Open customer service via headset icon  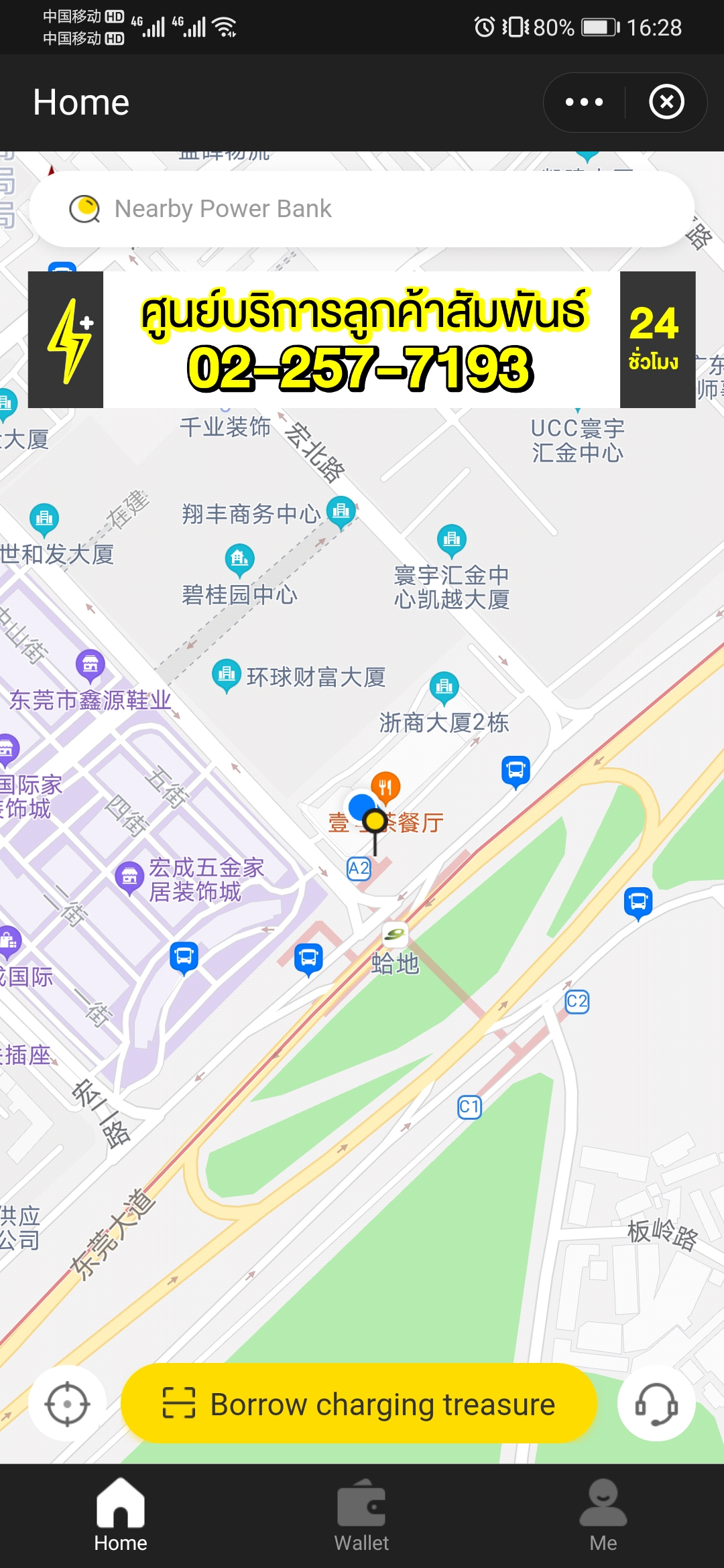(656, 1404)
